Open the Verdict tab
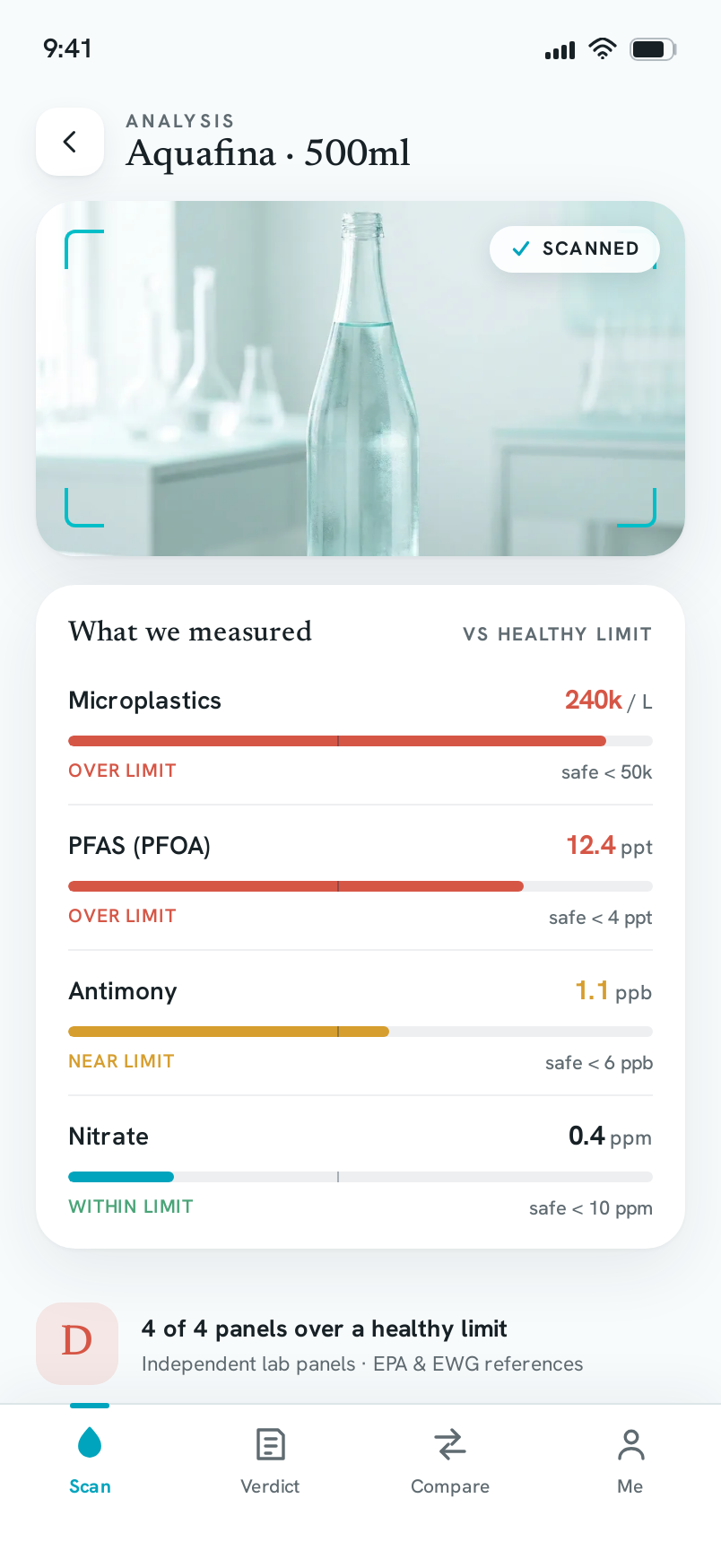 click(x=270, y=1461)
